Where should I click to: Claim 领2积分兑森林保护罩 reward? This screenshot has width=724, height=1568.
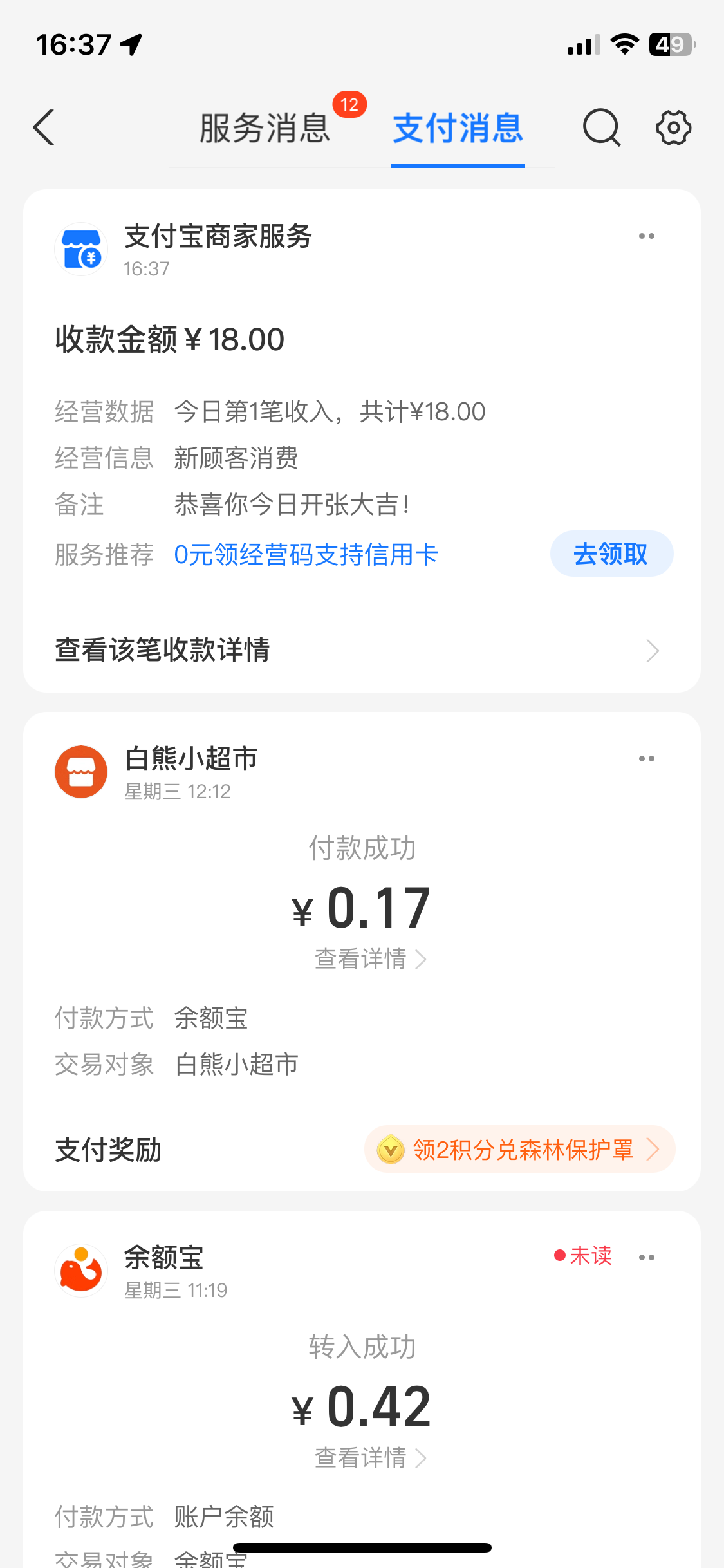coord(520,1149)
